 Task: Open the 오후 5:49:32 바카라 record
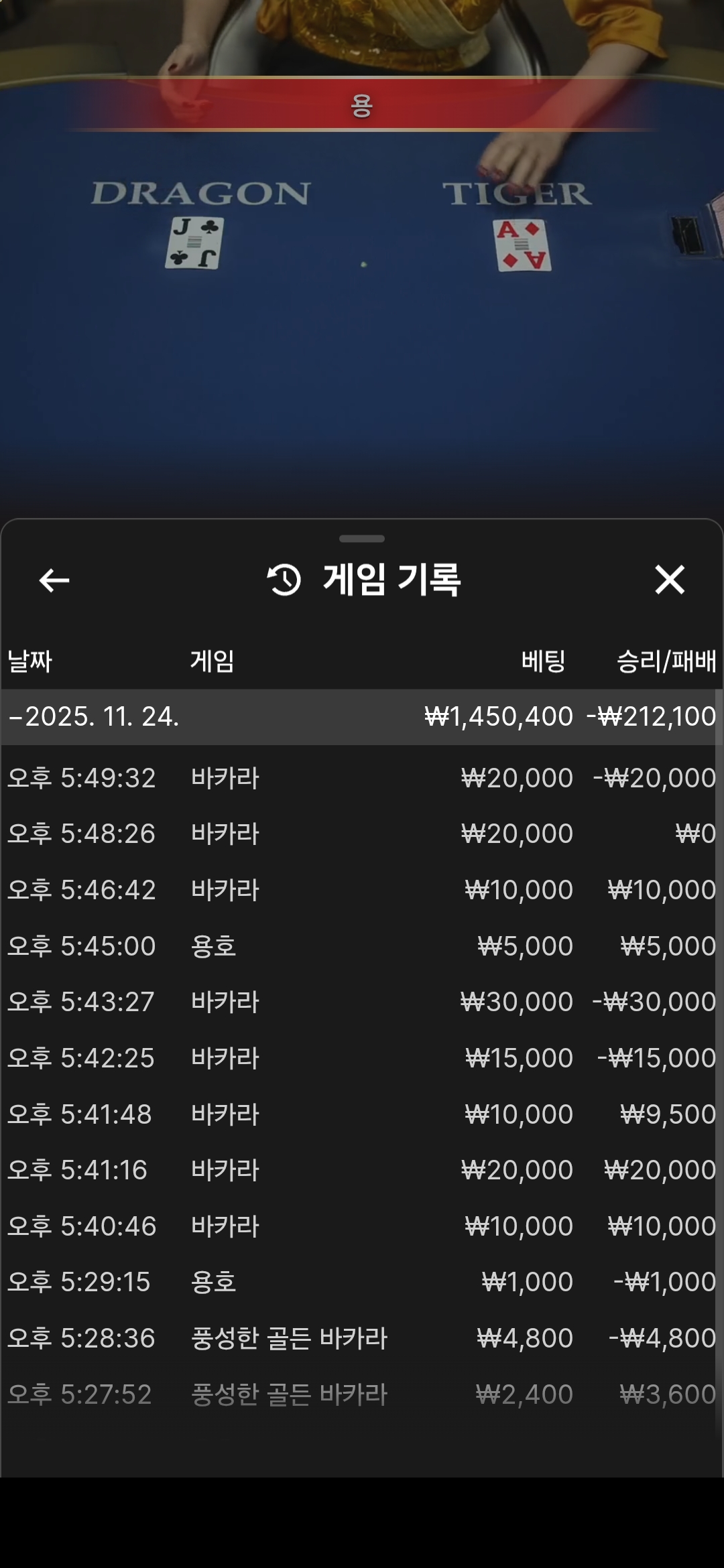[x=361, y=778]
